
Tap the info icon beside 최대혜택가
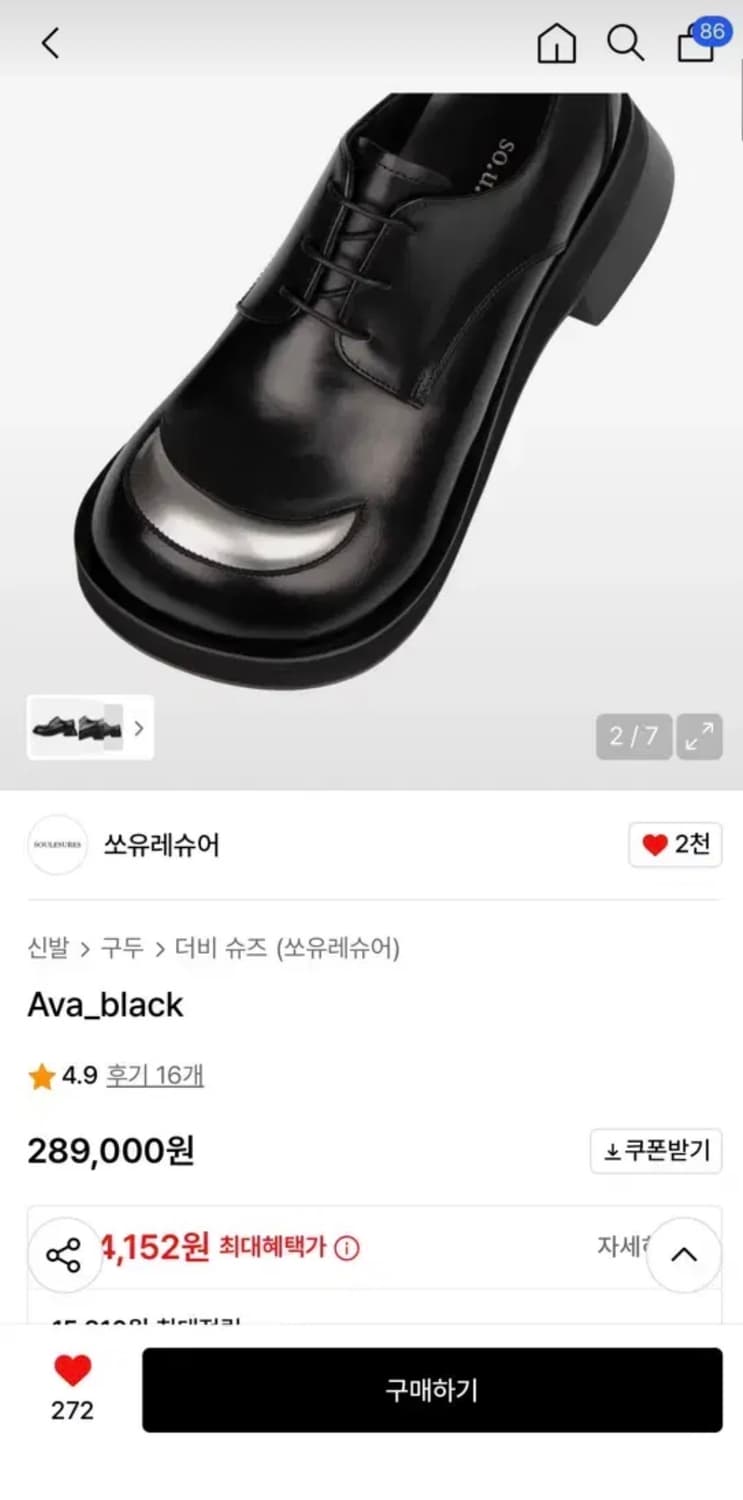pyautogui.click(x=345, y=1248)
